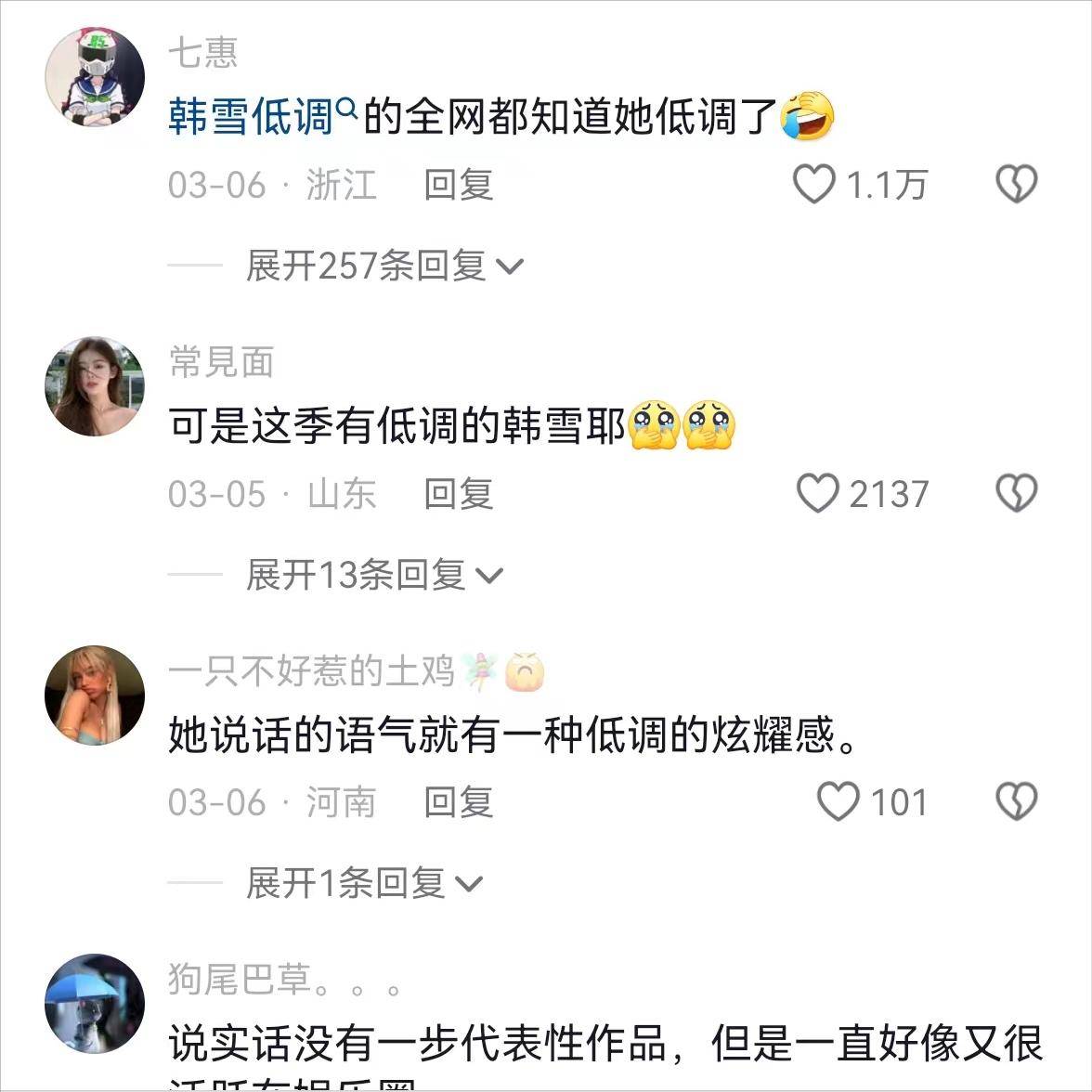Reply to 一只不好惹的土鸡's comment
Image resolution: width=1092 pixels, height=1092 pixels.
(458, 801)
